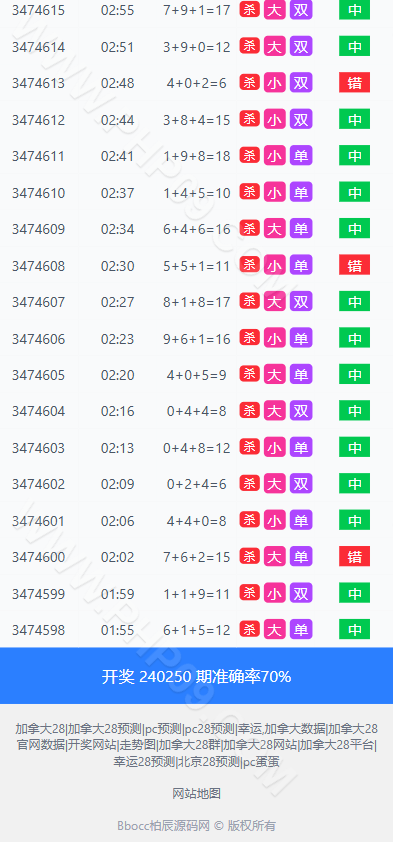
Task: Open the 网站地图 sitemap link
Action: click(196, 793)
